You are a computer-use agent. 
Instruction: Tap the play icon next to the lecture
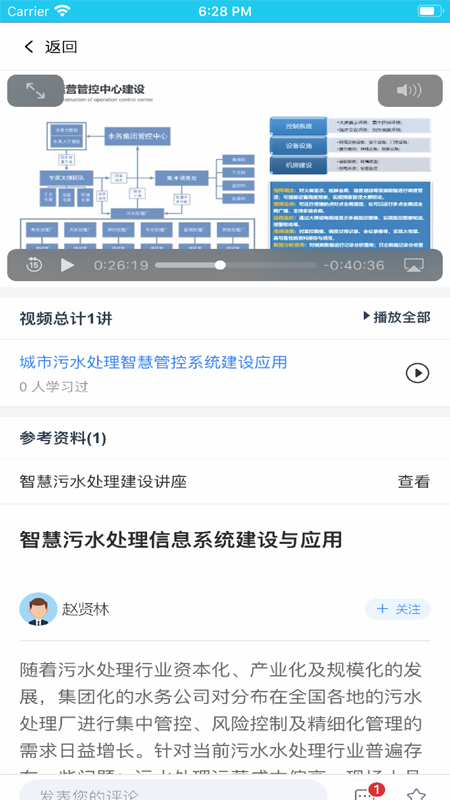pos(417,373)
